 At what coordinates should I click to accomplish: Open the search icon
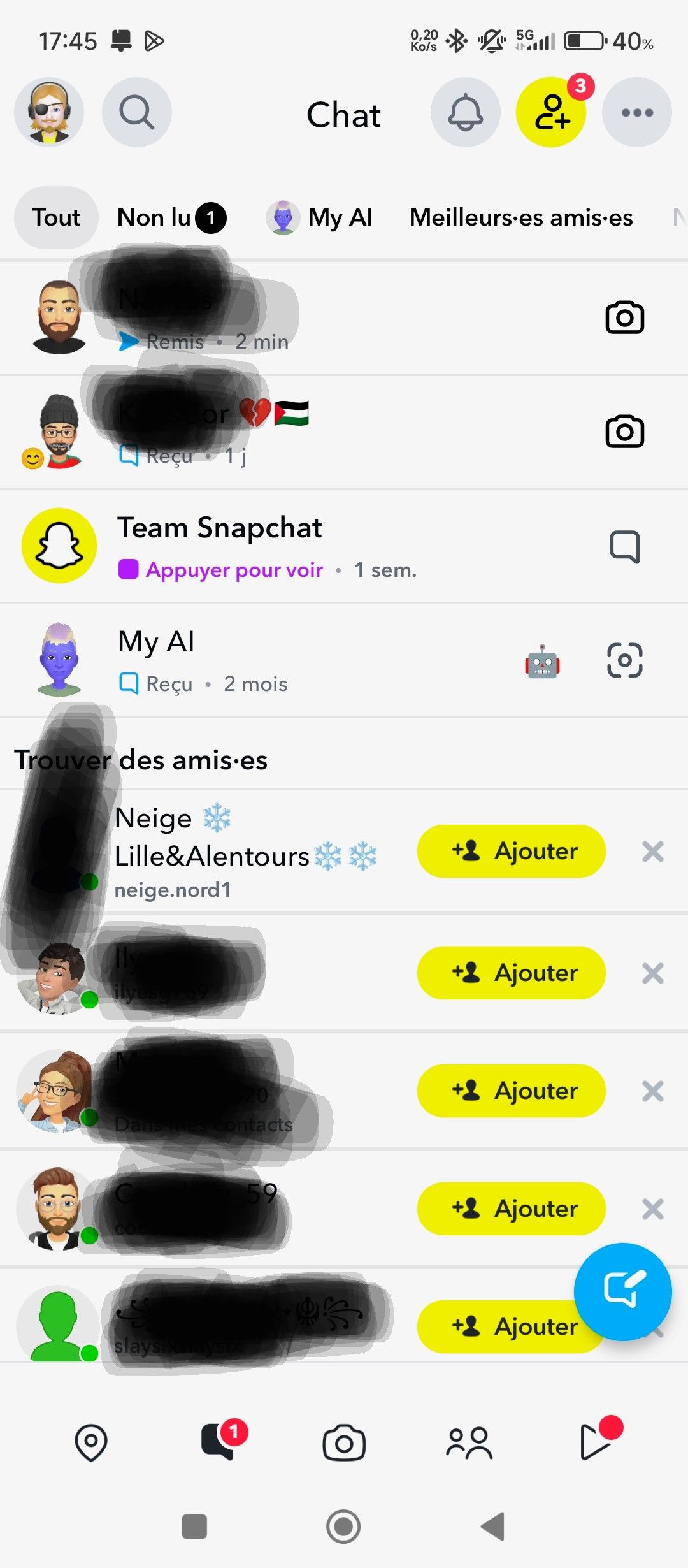(137, 113)
